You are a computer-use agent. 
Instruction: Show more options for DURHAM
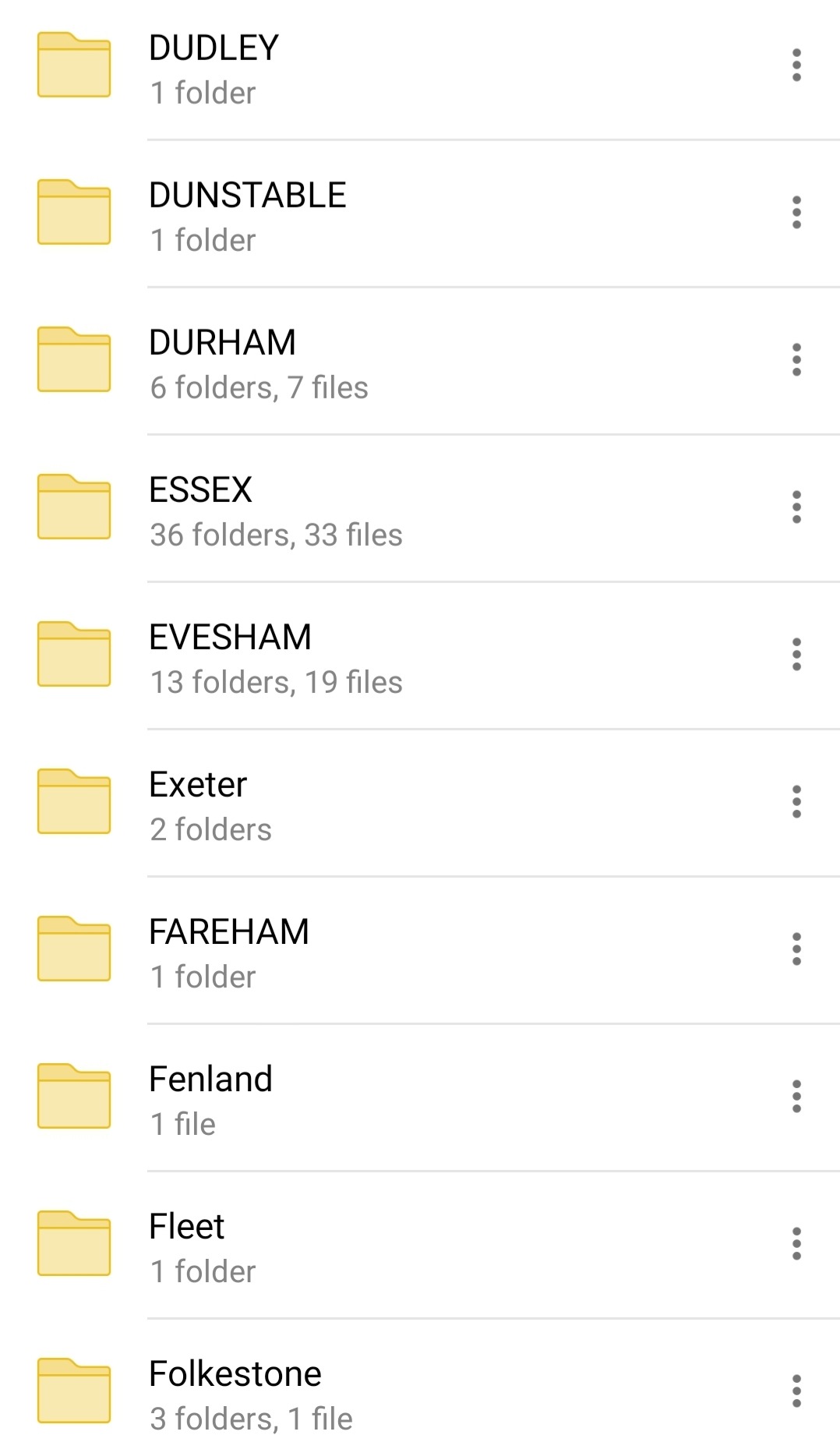pos(796,360)
